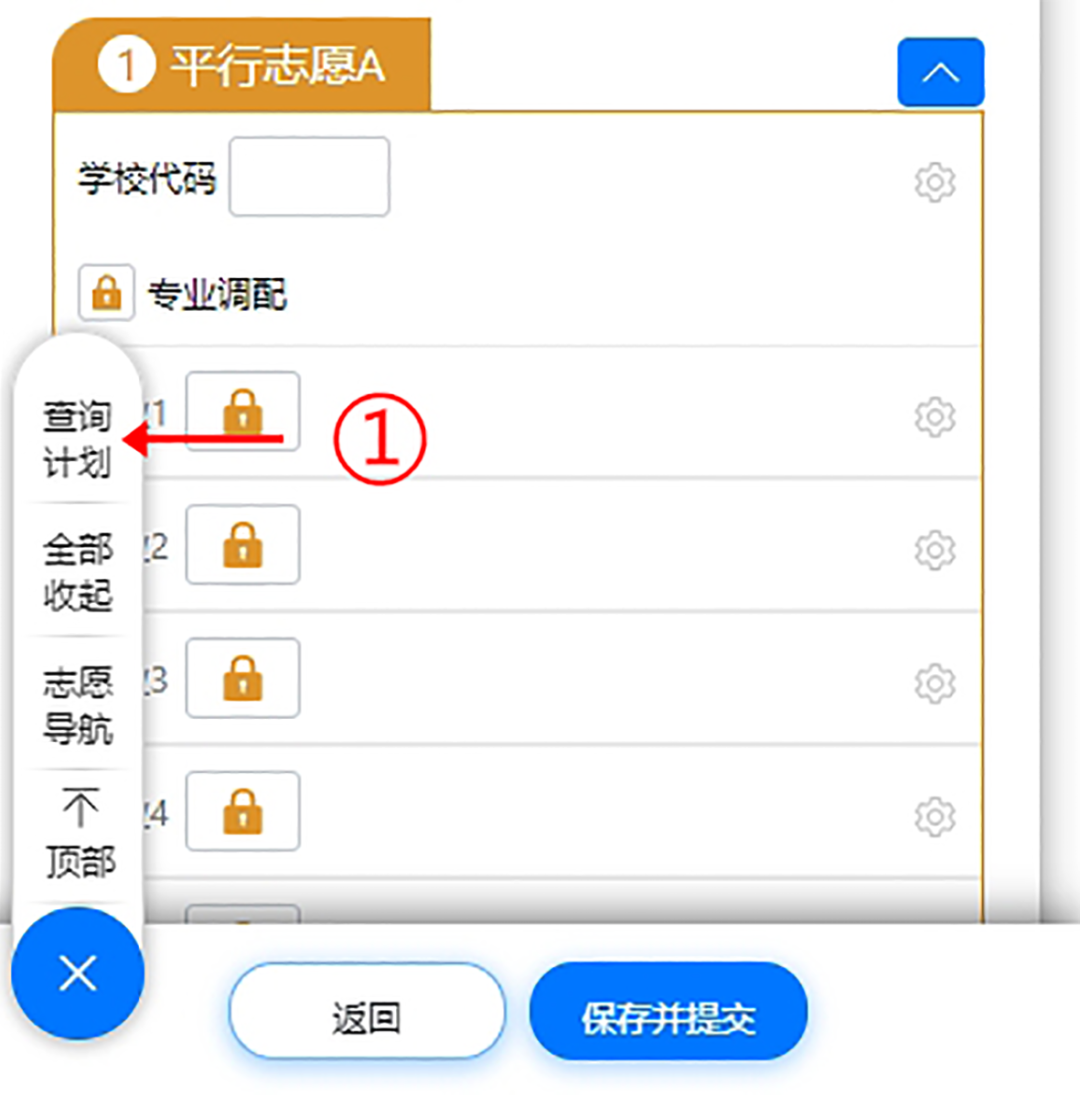
Task: Tap the lock button in row 2
Action: coord(243,545)
